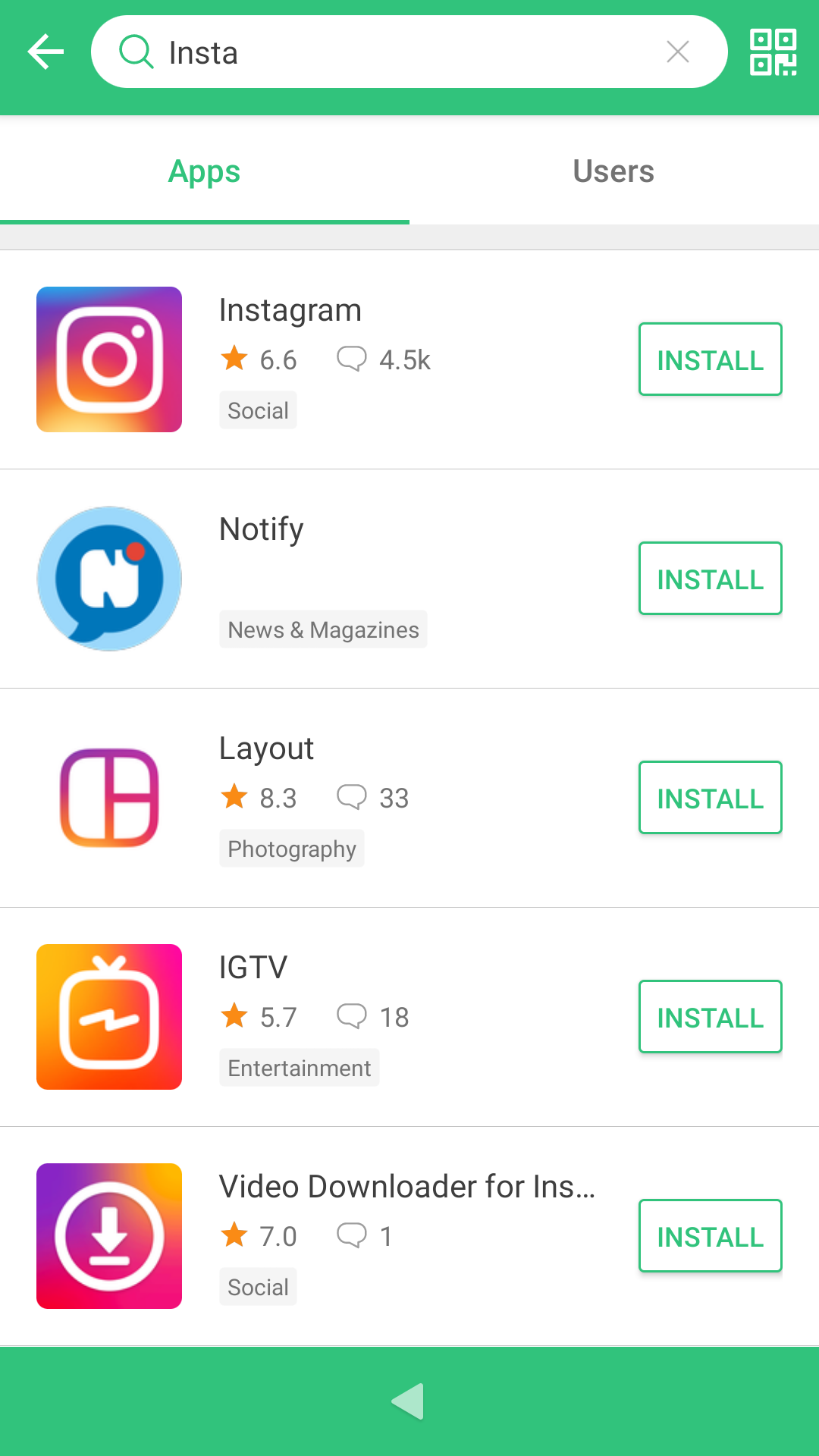Install the Layout app

710,798
